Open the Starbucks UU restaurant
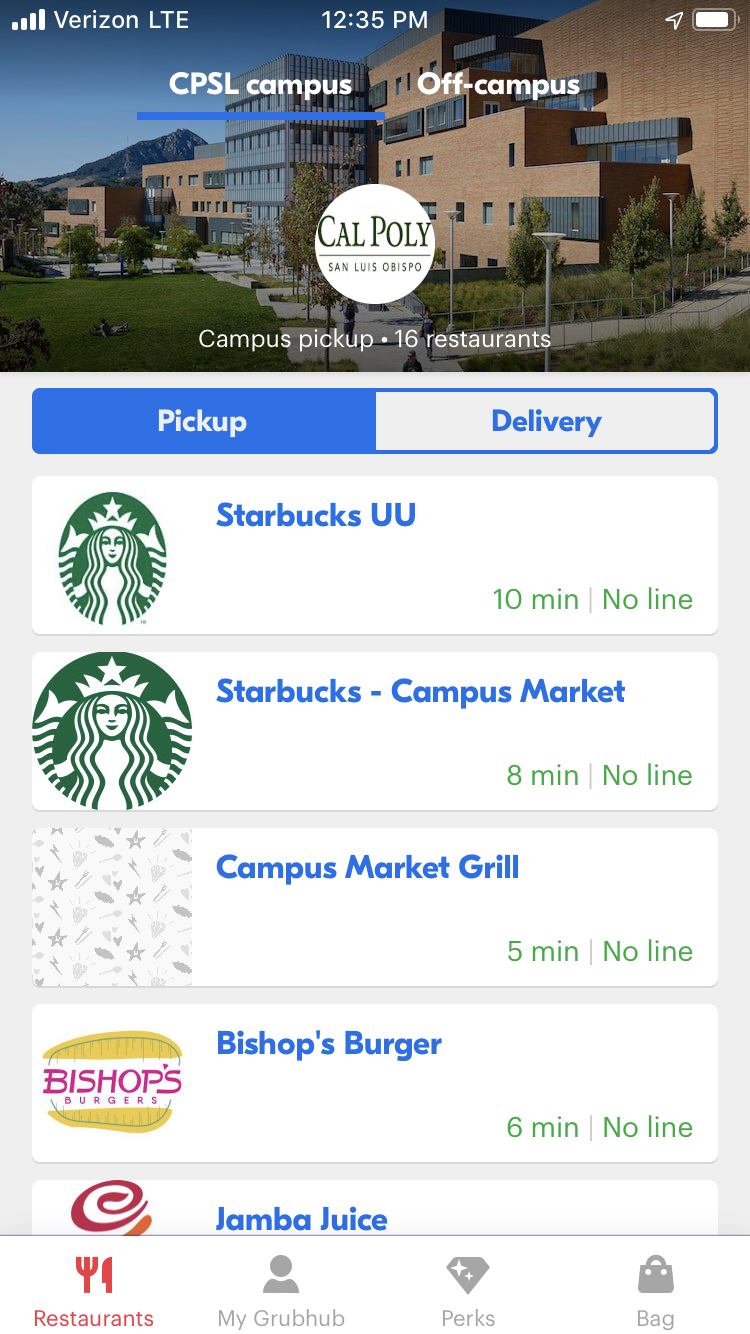This screenshot has height=1334, width=750. 375,555
